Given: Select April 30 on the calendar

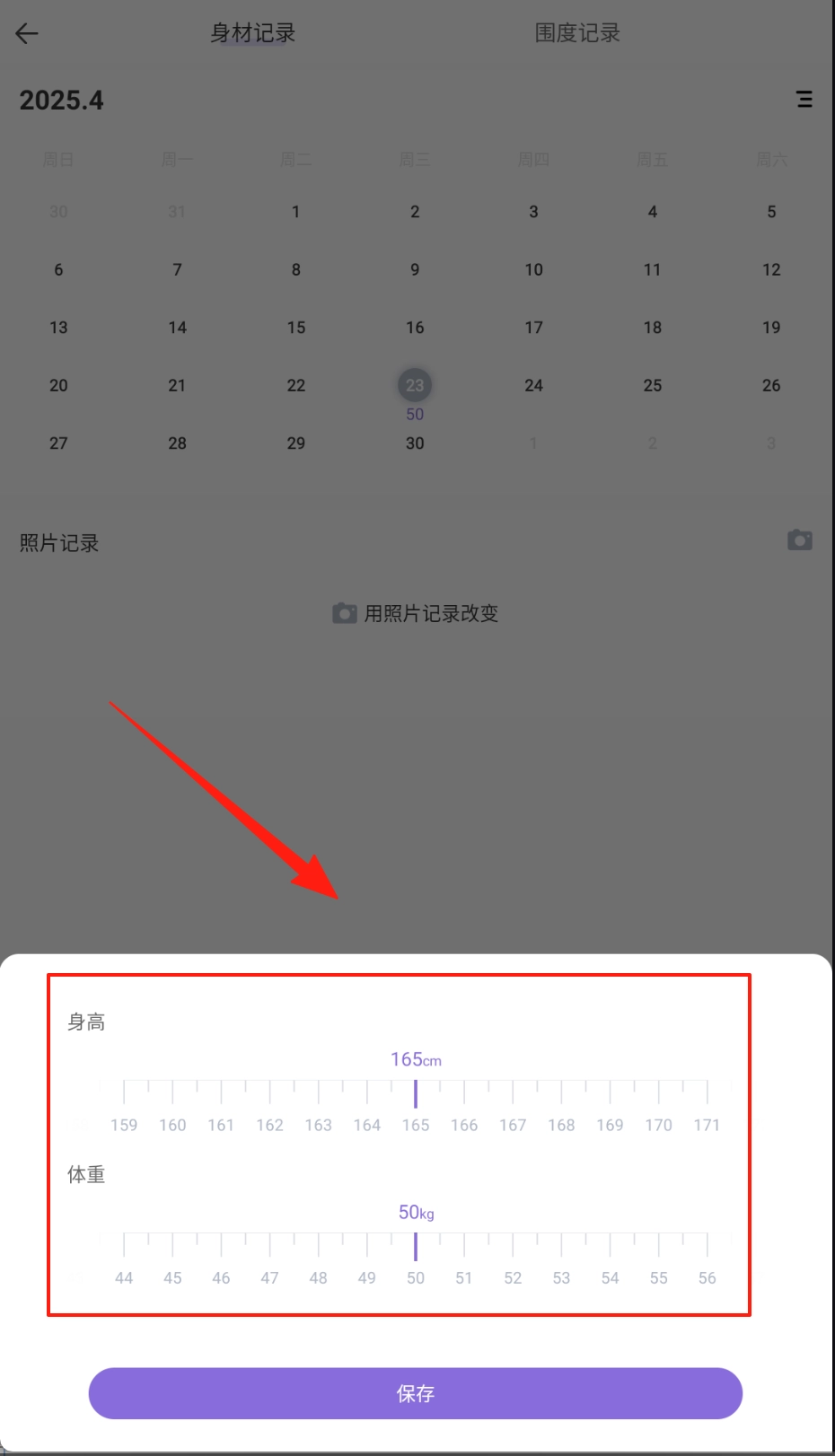Looking at the screenshot, I should pyautogui.click(x=415, y=443).
